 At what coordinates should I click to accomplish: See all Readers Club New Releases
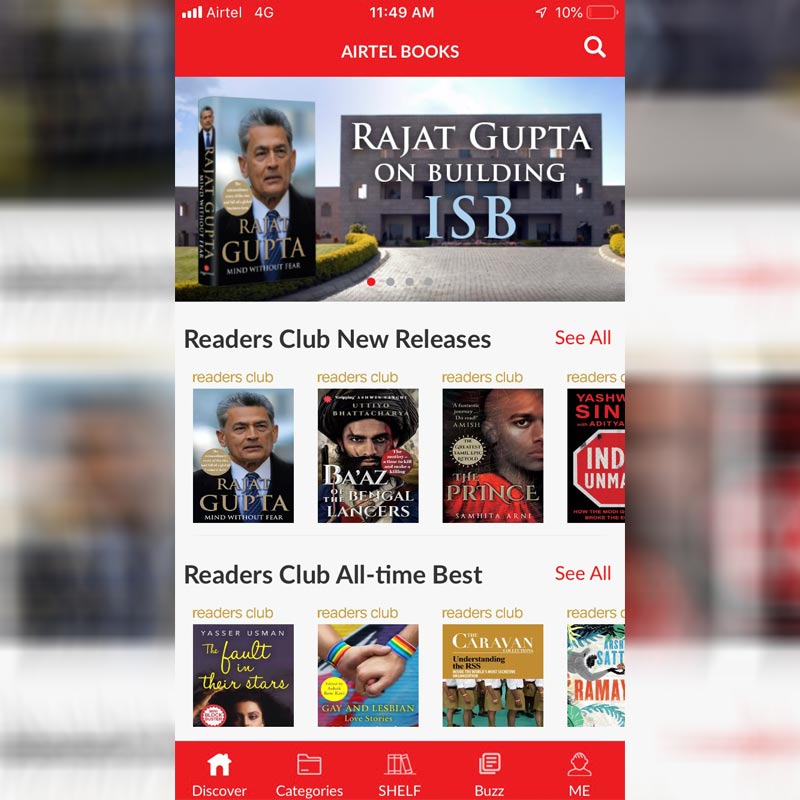583,338
